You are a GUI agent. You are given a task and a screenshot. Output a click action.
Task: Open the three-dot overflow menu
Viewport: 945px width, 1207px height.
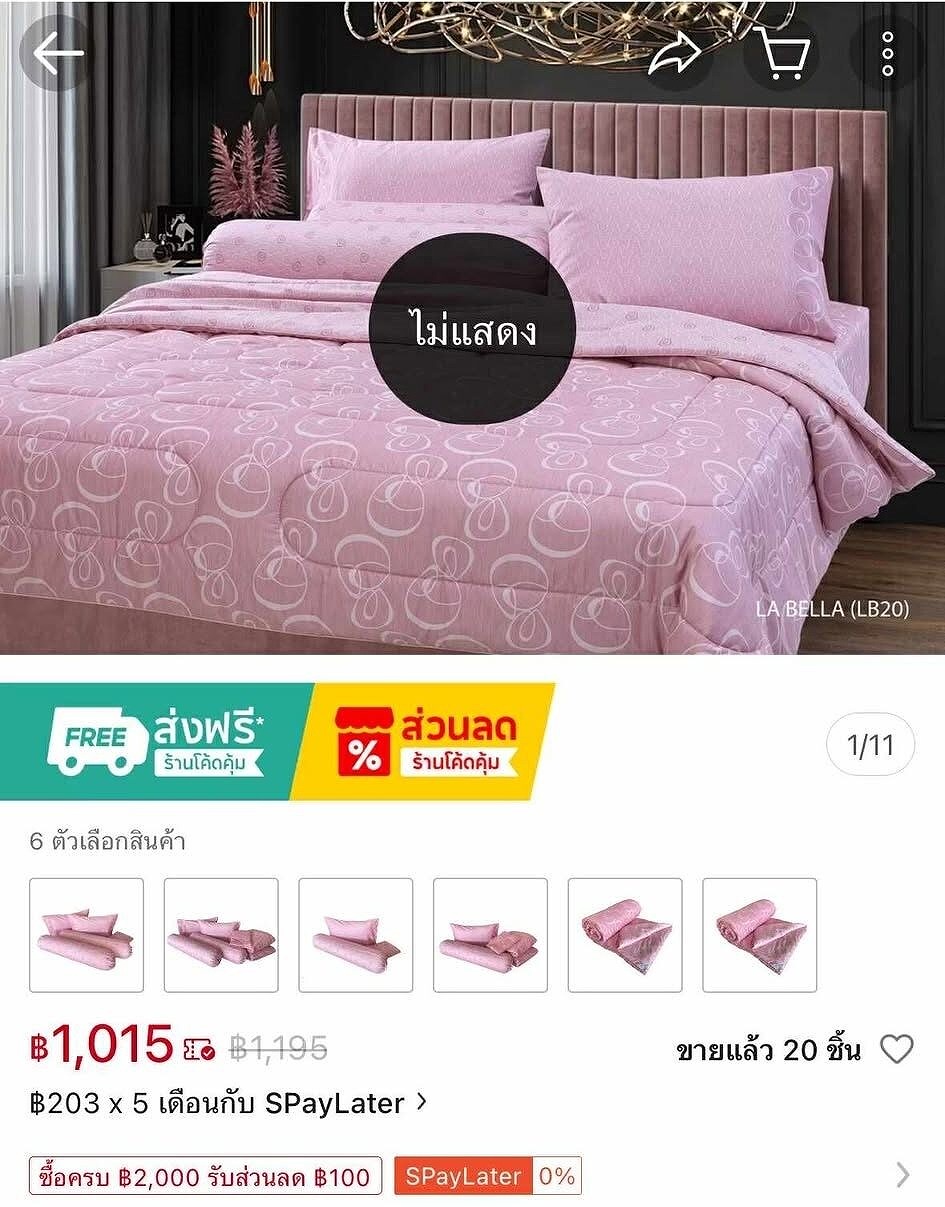pos(888,53)
